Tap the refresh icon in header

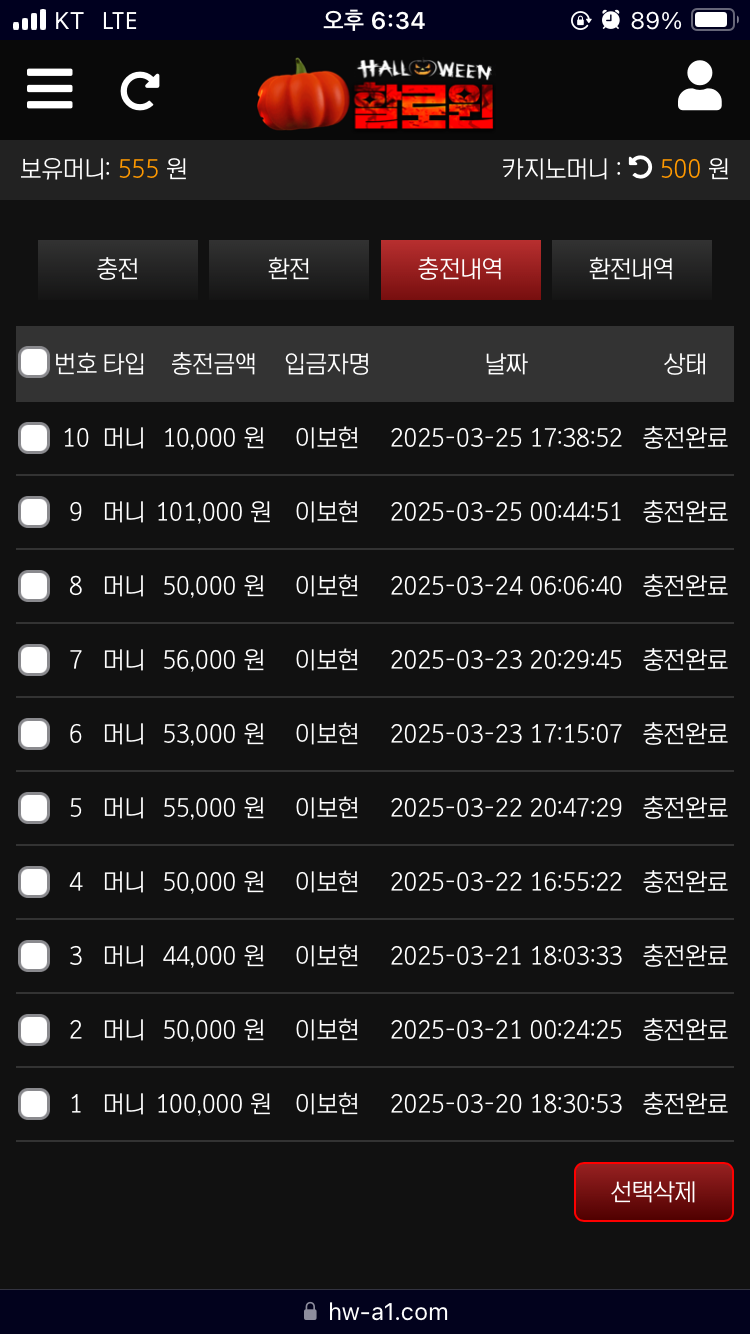(139, 90)
